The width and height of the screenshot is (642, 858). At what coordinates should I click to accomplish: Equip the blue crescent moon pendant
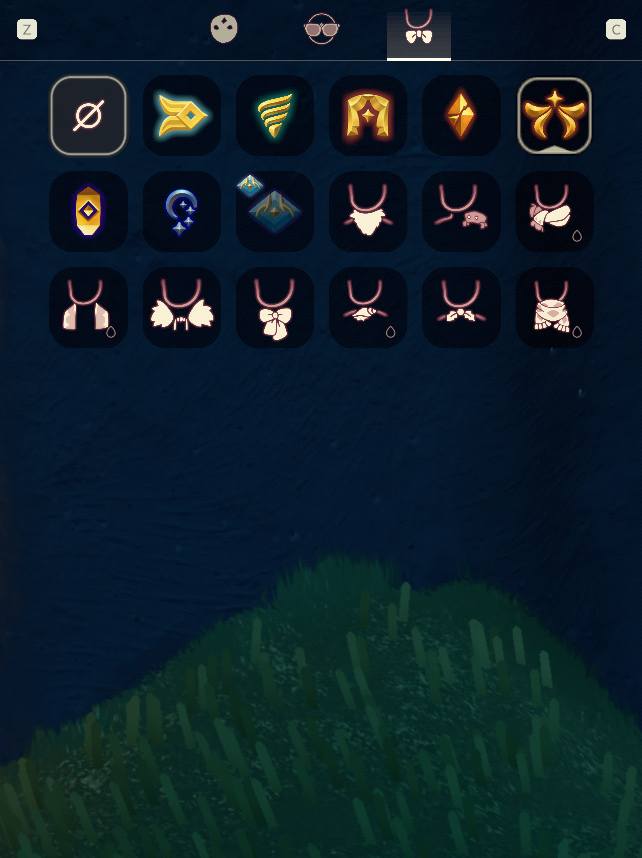pos(182,211)
